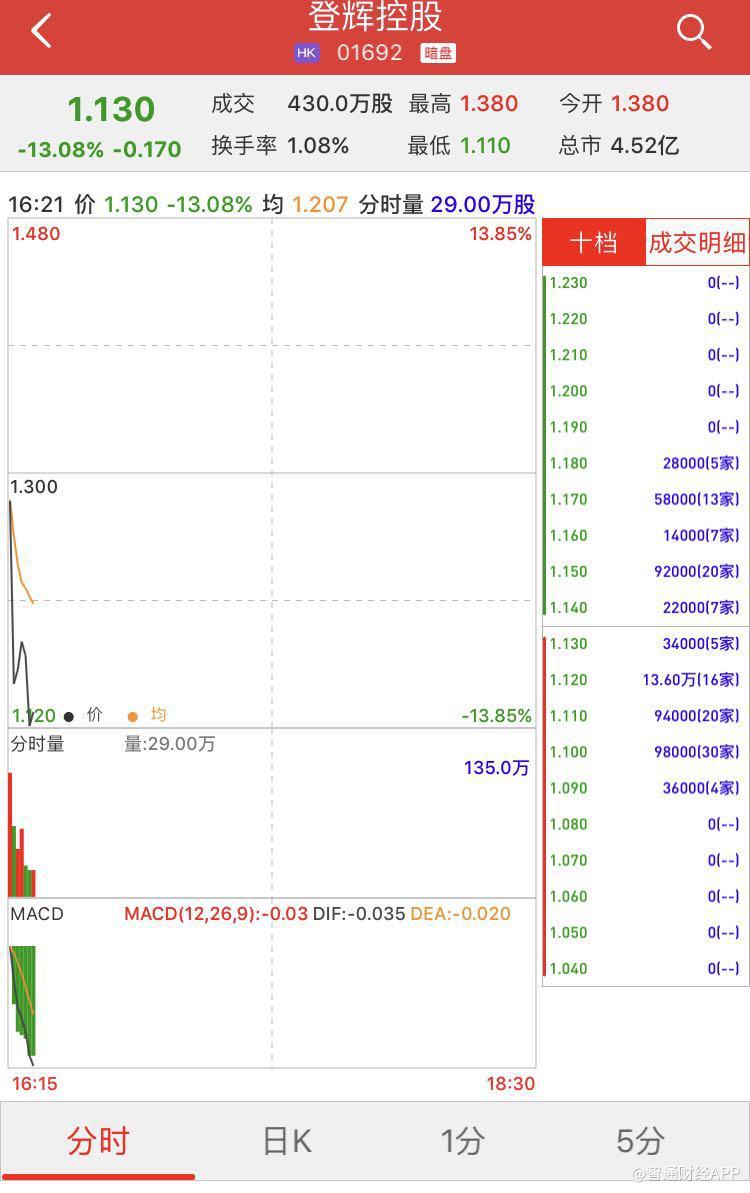Switch to the 成交明细 tab

(x=697, y=243)
